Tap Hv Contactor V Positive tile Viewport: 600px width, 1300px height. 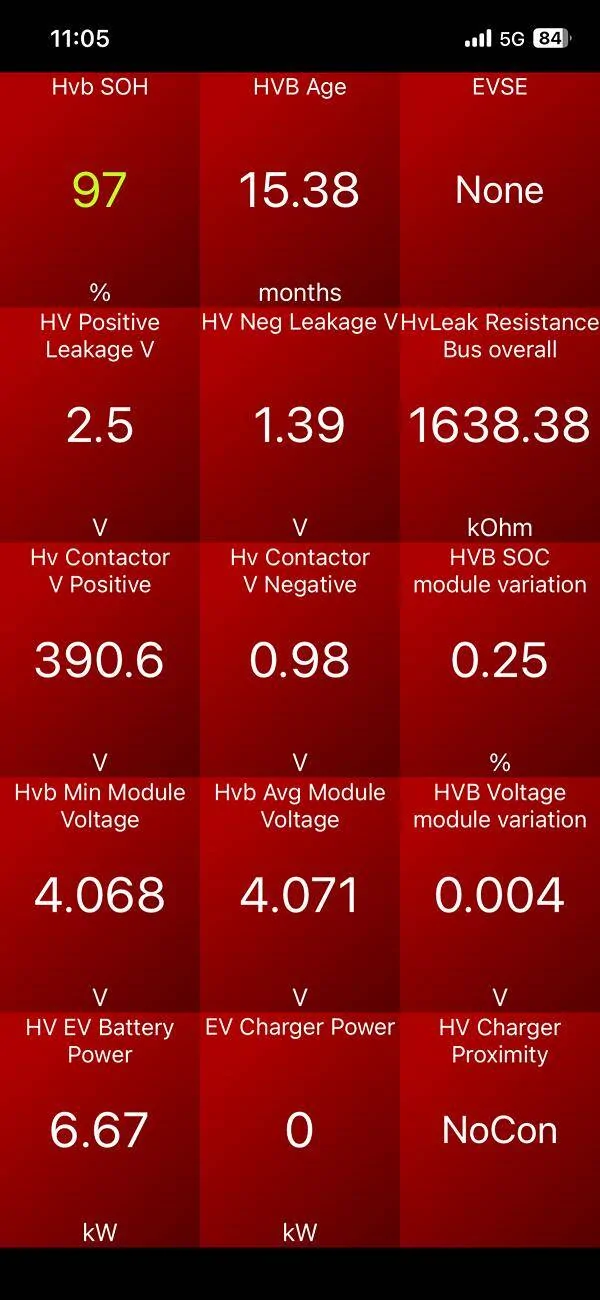[x=100, y=660]
